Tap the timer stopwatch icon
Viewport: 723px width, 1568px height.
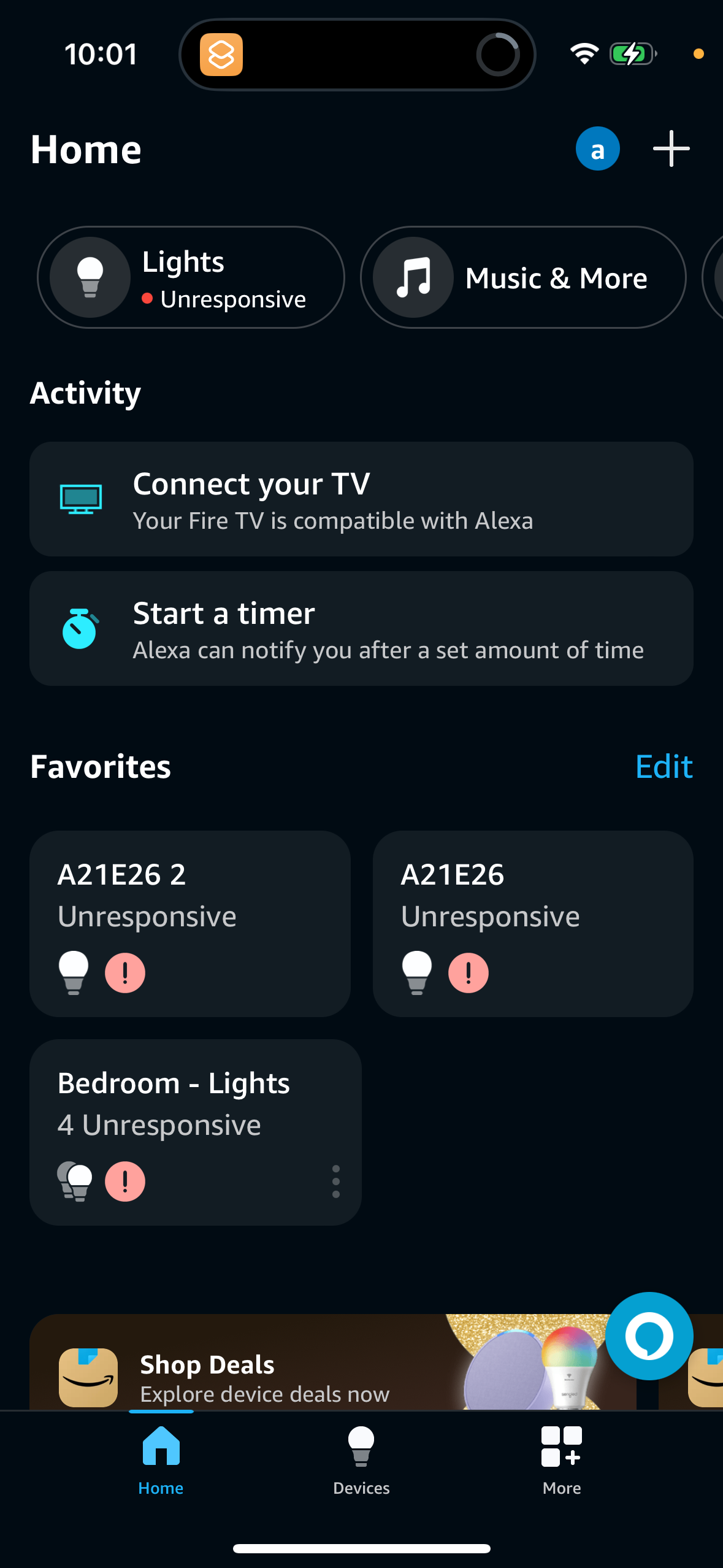(x=80, y=628)
